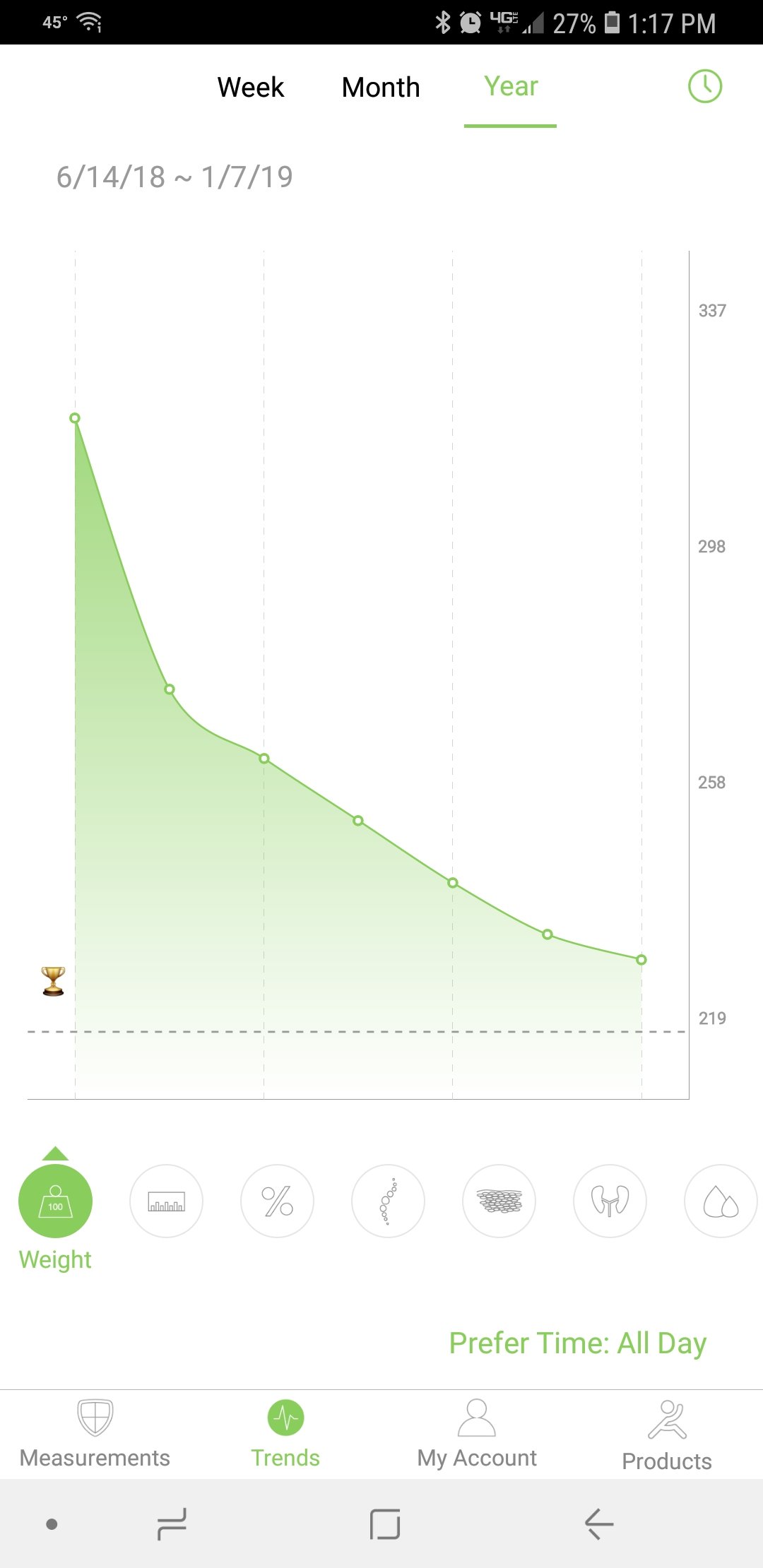Image resolution: width=763 pixels, height=1568 pixels.
Task: Go to My Account tab
Action: [477, 1434]
